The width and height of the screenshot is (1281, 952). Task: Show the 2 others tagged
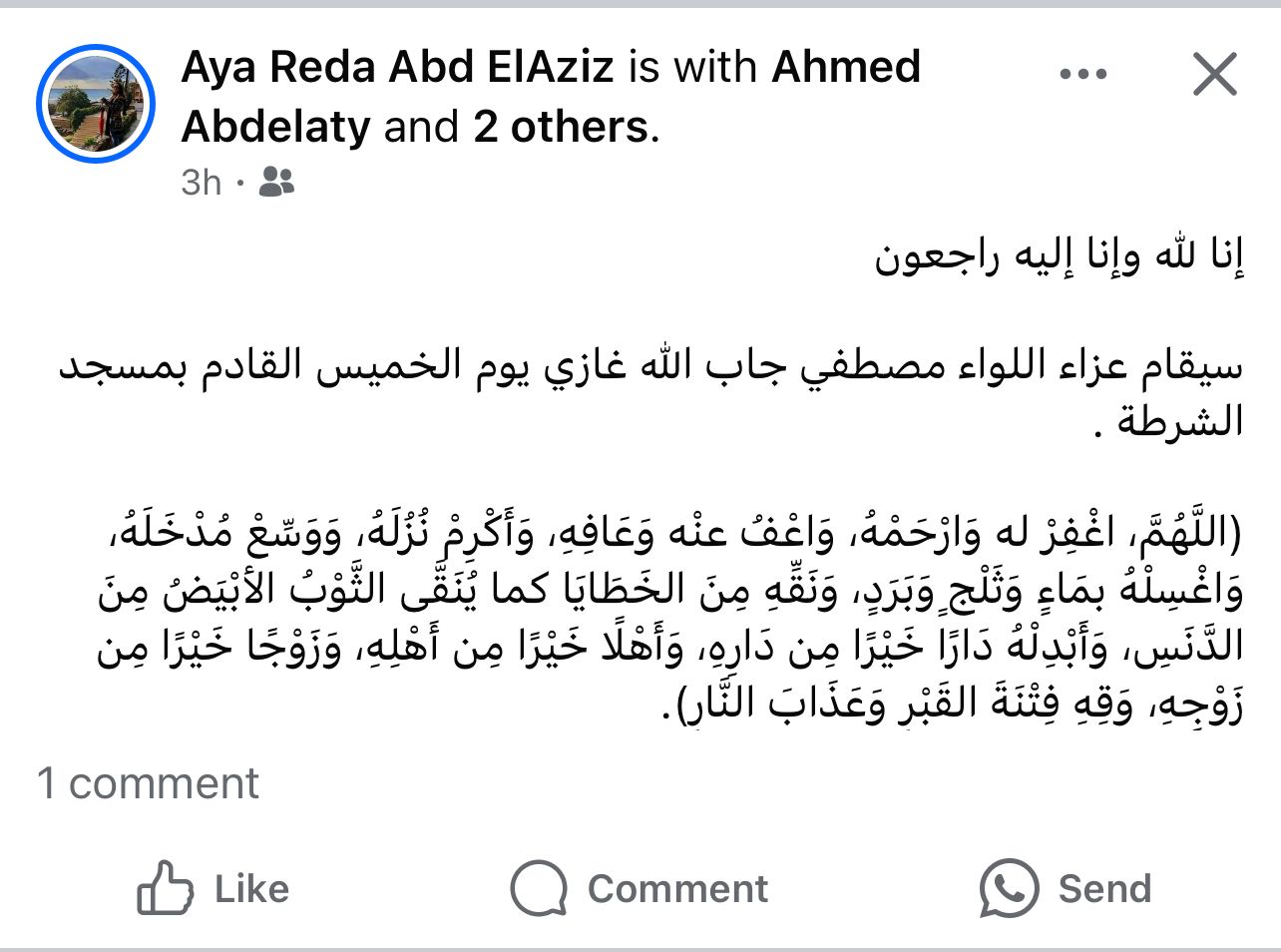point(562,128)
